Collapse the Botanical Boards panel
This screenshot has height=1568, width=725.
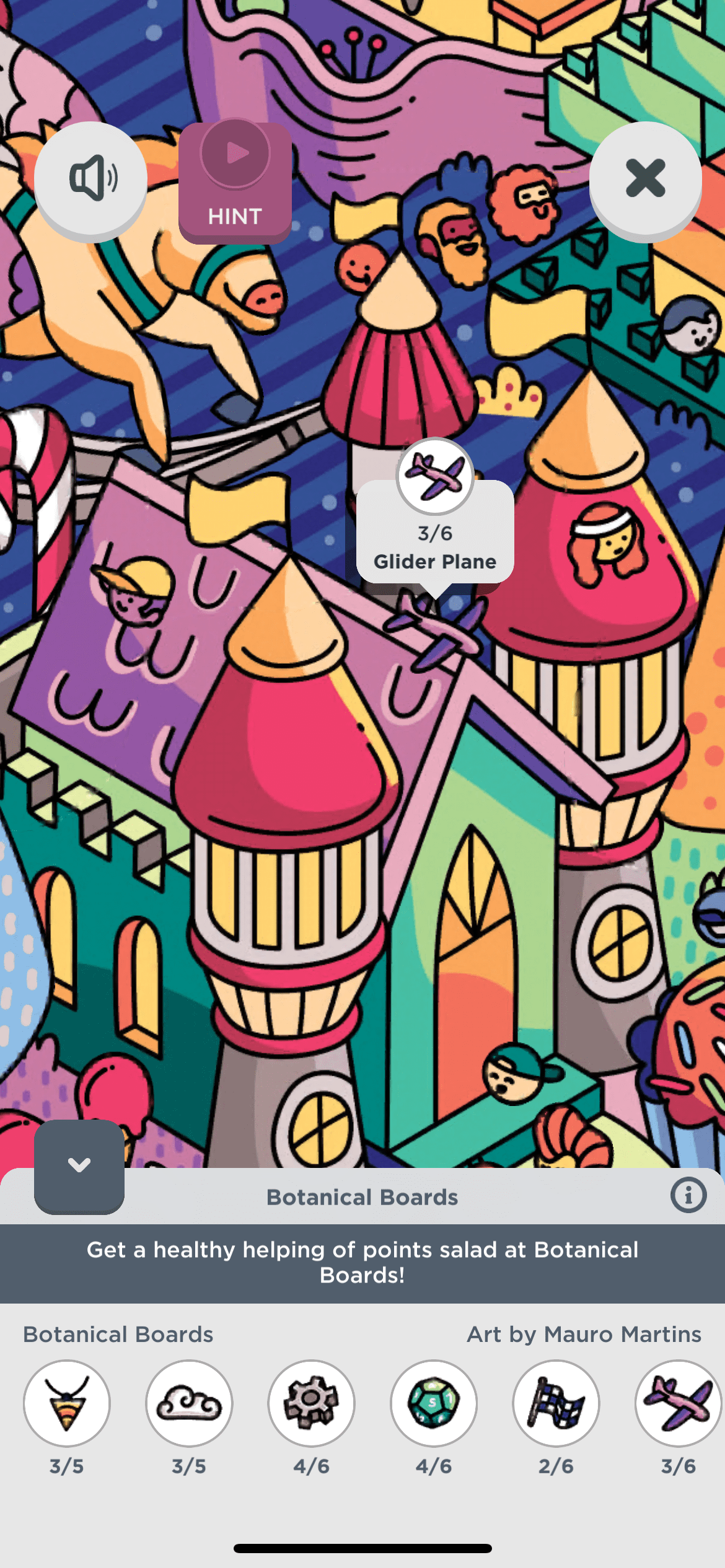point(79,1165)
